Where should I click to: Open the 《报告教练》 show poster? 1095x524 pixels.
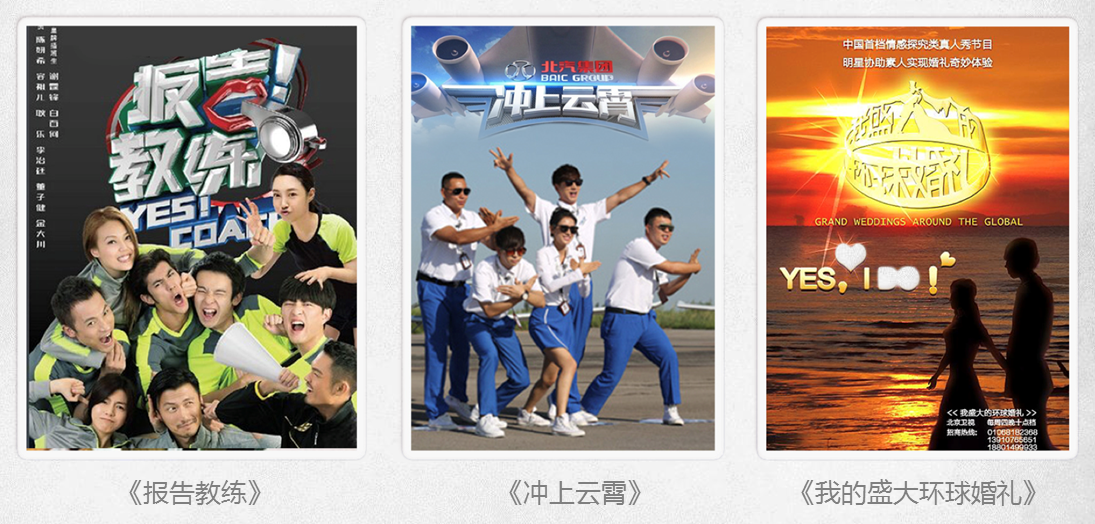point(191,238)
